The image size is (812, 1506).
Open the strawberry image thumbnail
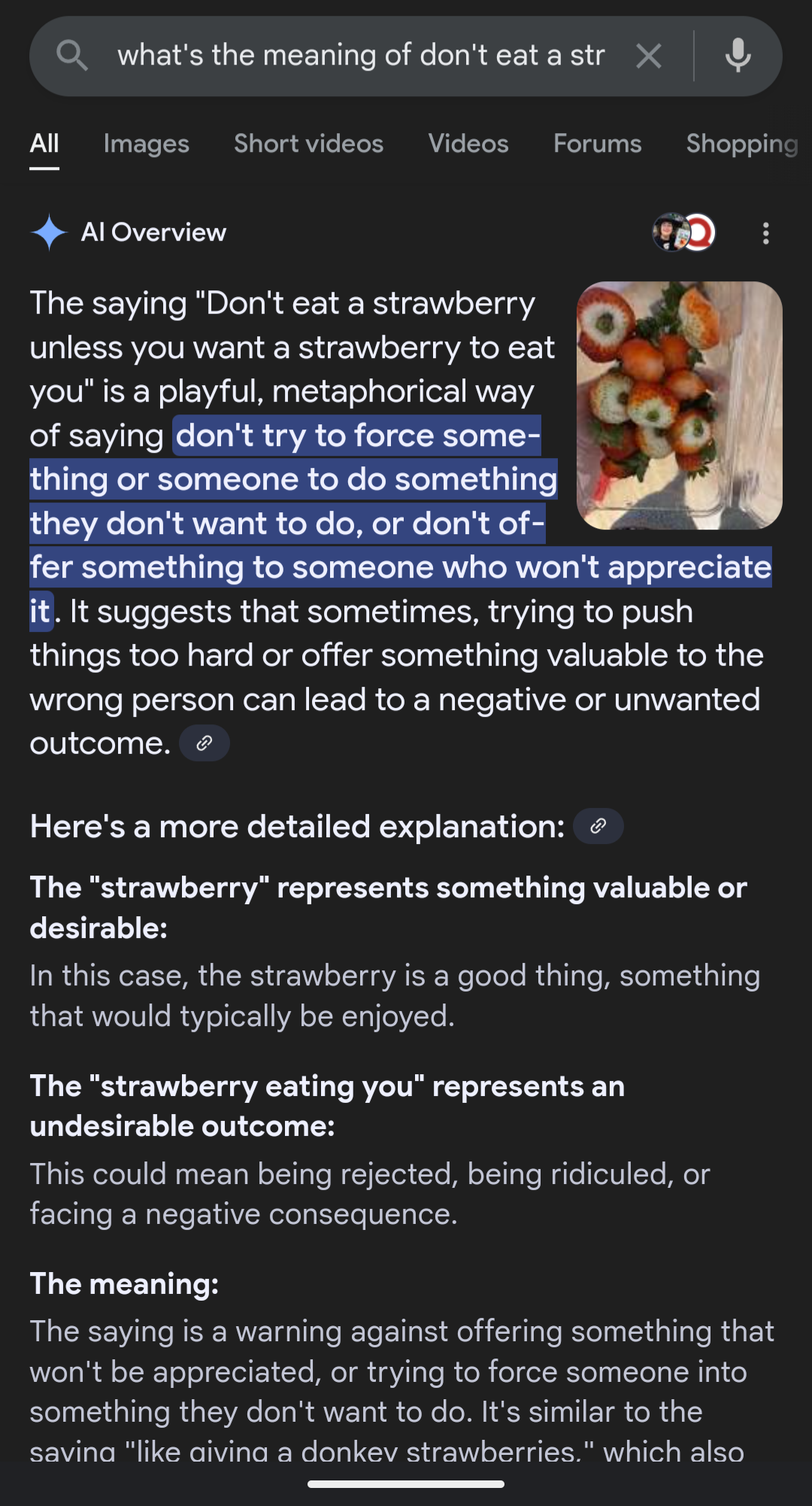[x=680, y=405]
